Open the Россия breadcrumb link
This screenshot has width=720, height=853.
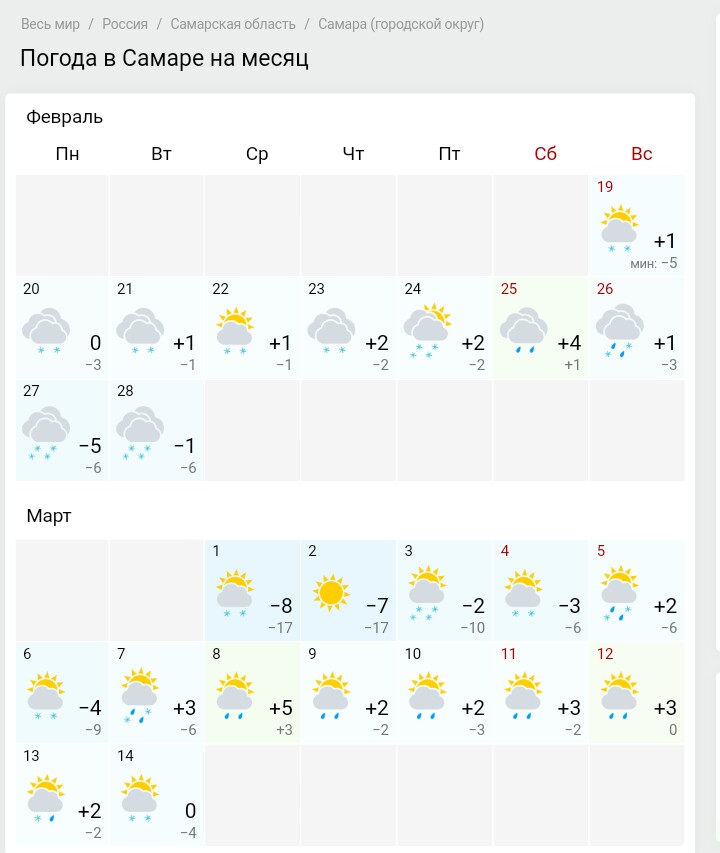coord(125,23)
